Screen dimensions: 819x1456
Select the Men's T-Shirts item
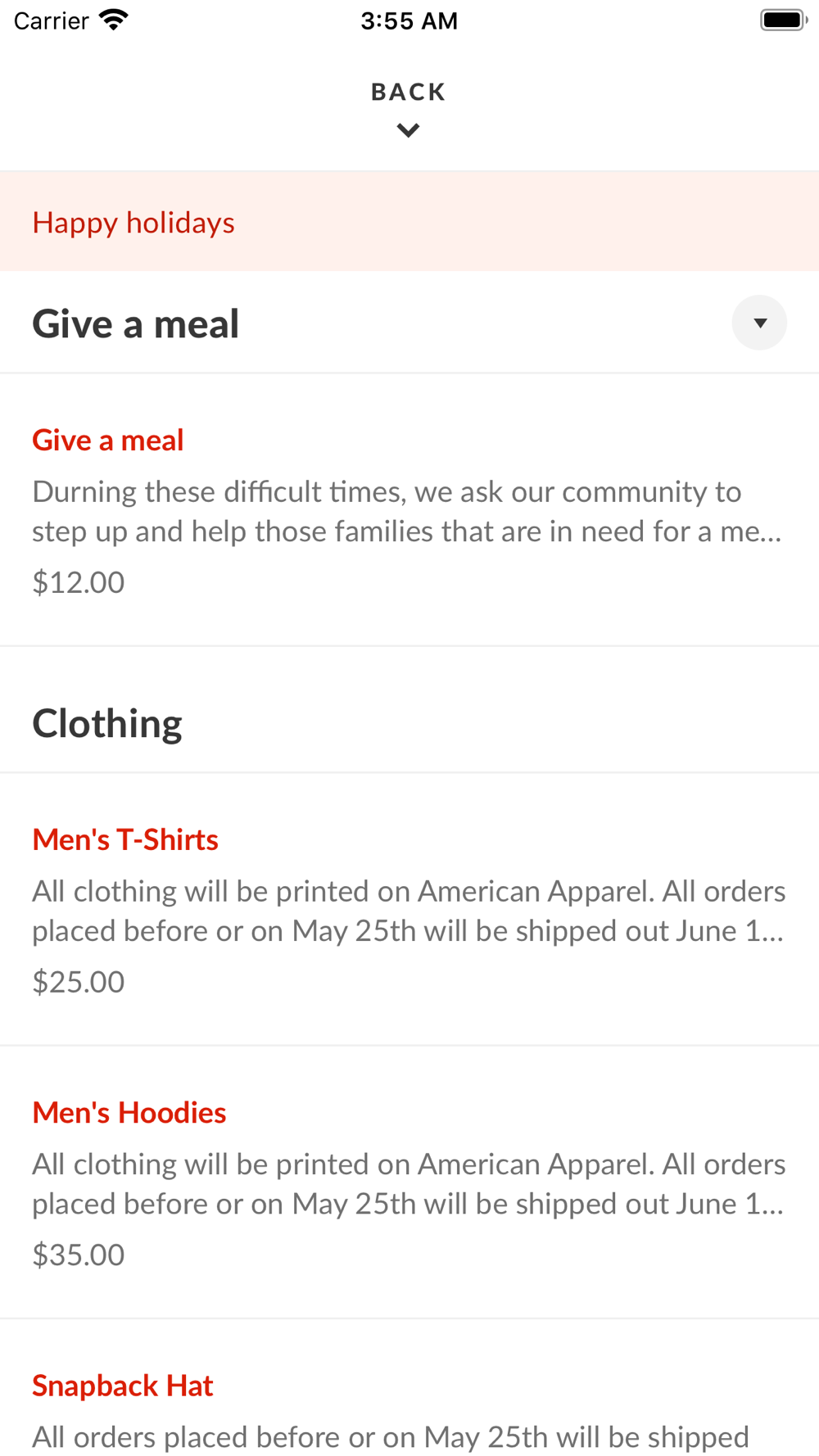[x=409, y=909]
